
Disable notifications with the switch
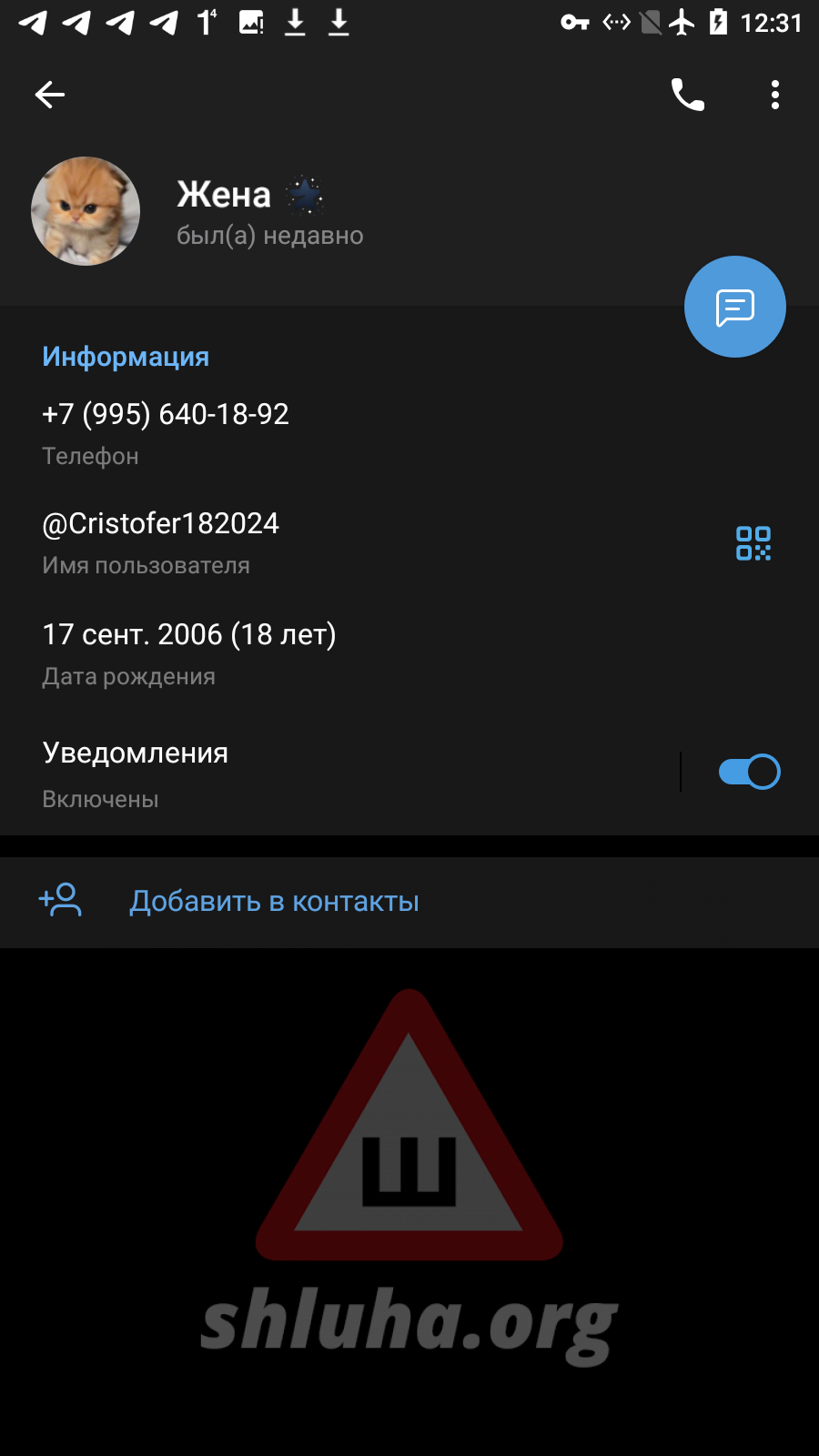pyautogui.click(x=749, y=772)
